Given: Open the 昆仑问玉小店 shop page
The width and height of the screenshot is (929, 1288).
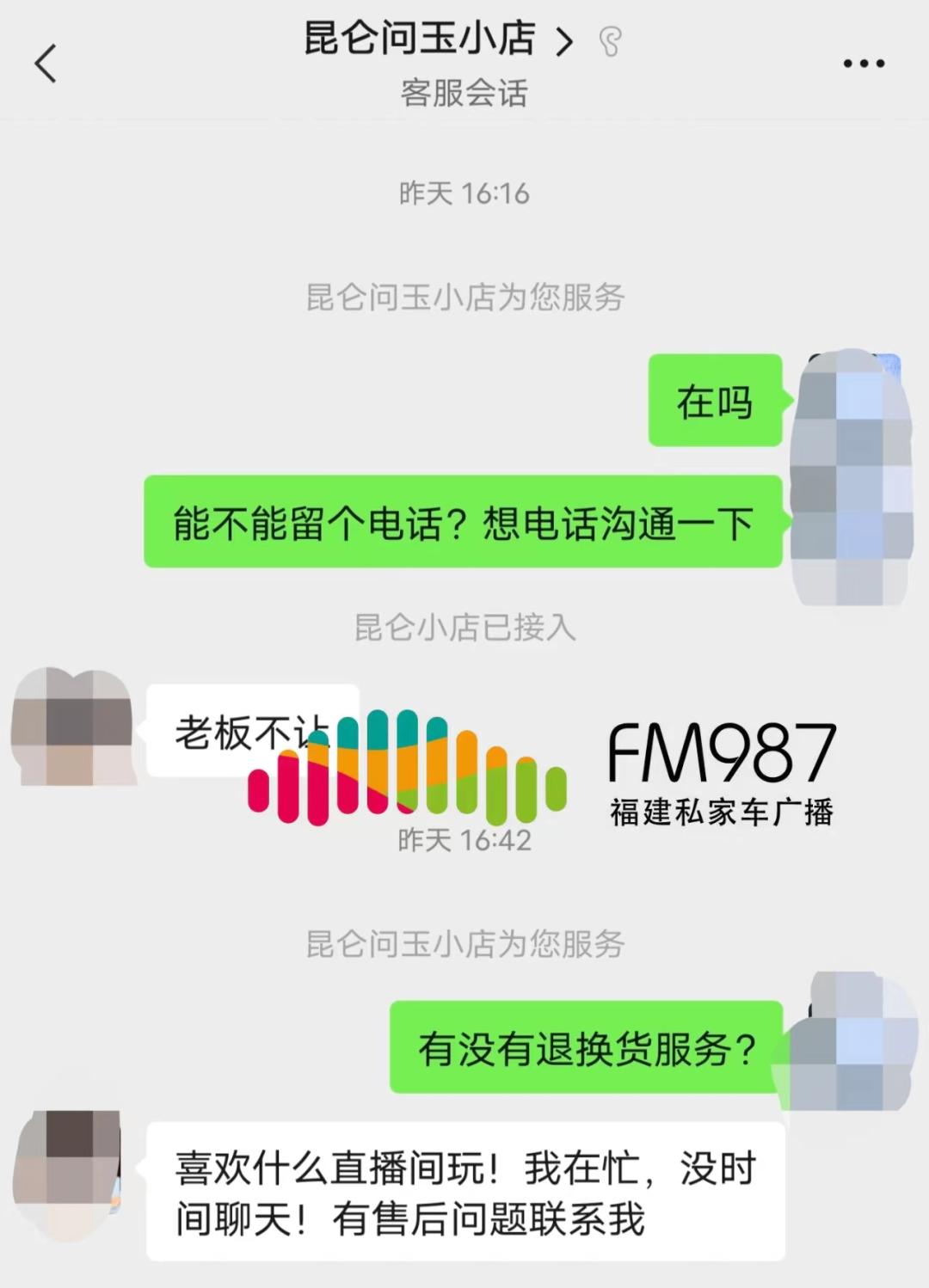Looking at the screenshot, I should tap(437, 40).
